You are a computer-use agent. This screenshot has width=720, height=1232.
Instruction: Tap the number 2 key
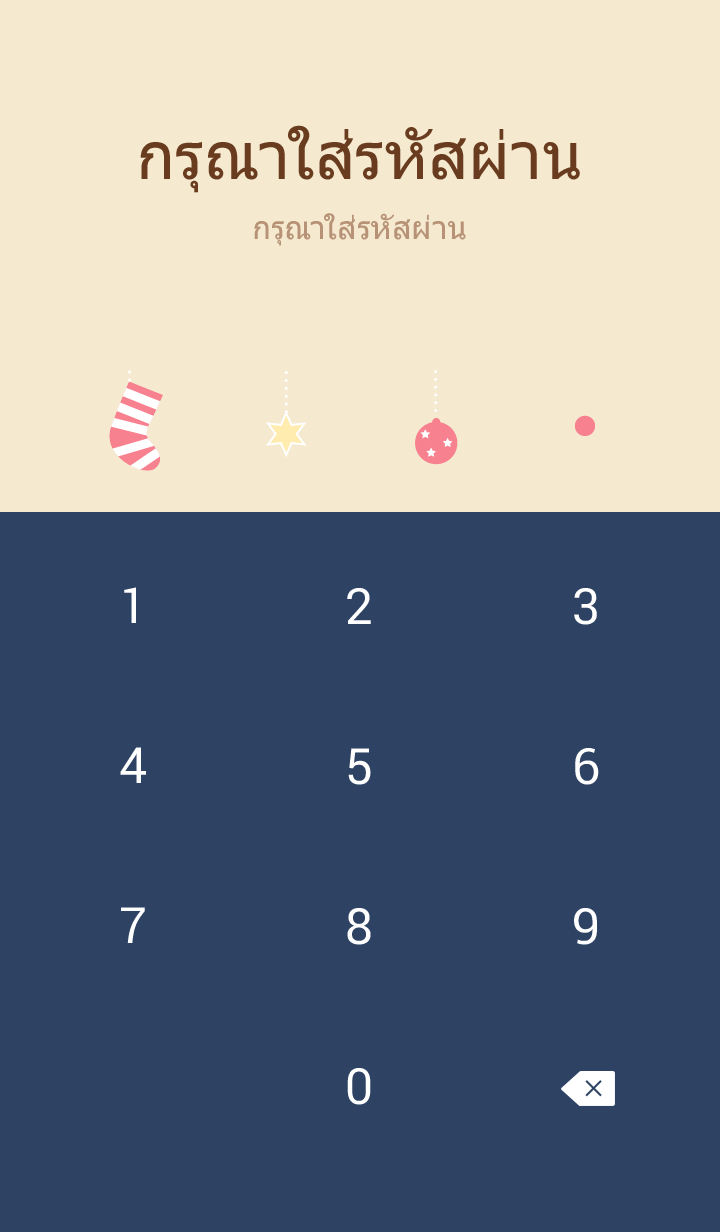pyautogui.click(x=359, y=607)
